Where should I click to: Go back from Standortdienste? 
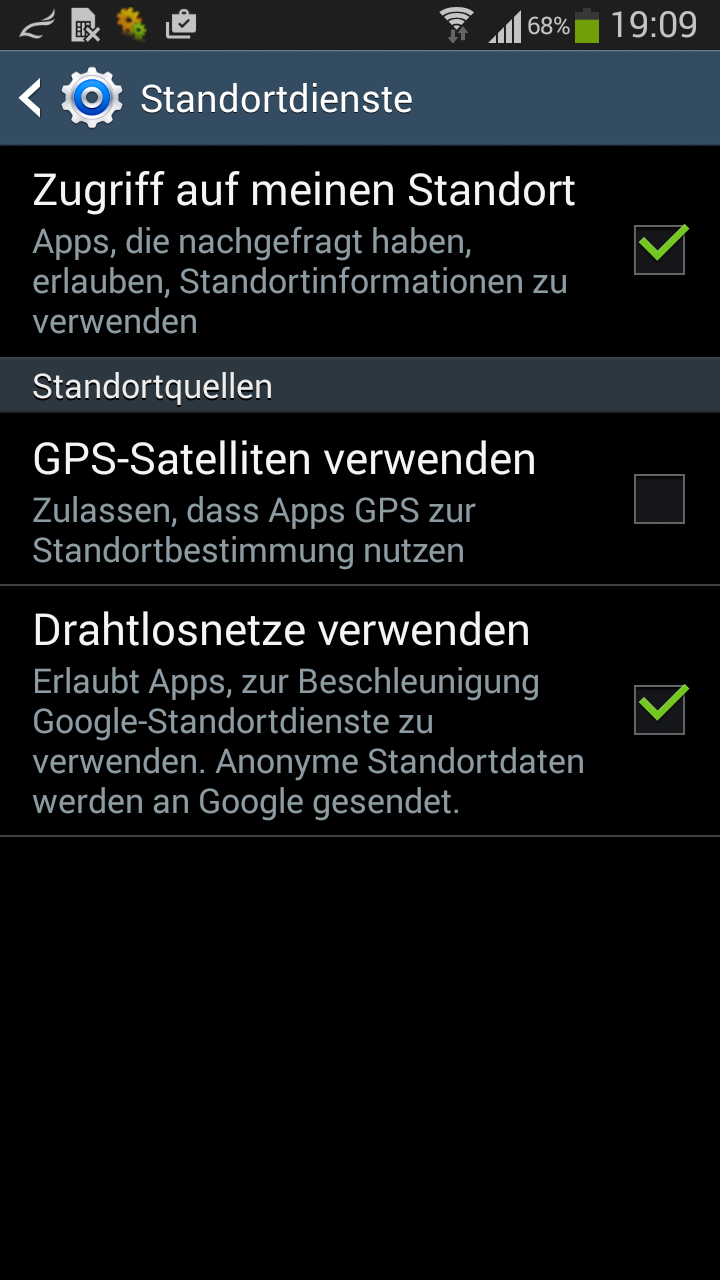32,99
